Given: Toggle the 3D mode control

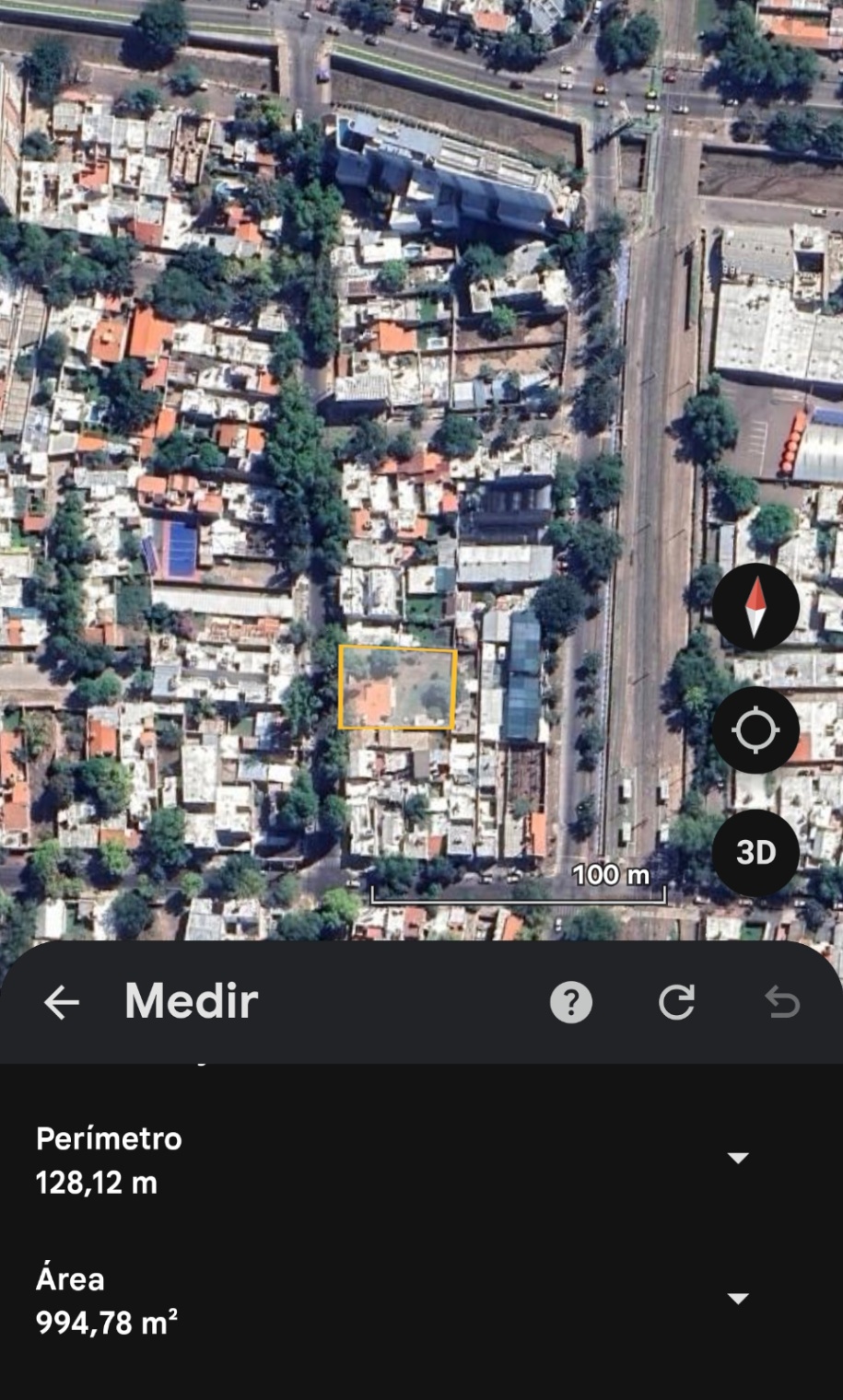Looking at the screenshot, I should pyautogui.click(x=755, y=852).
